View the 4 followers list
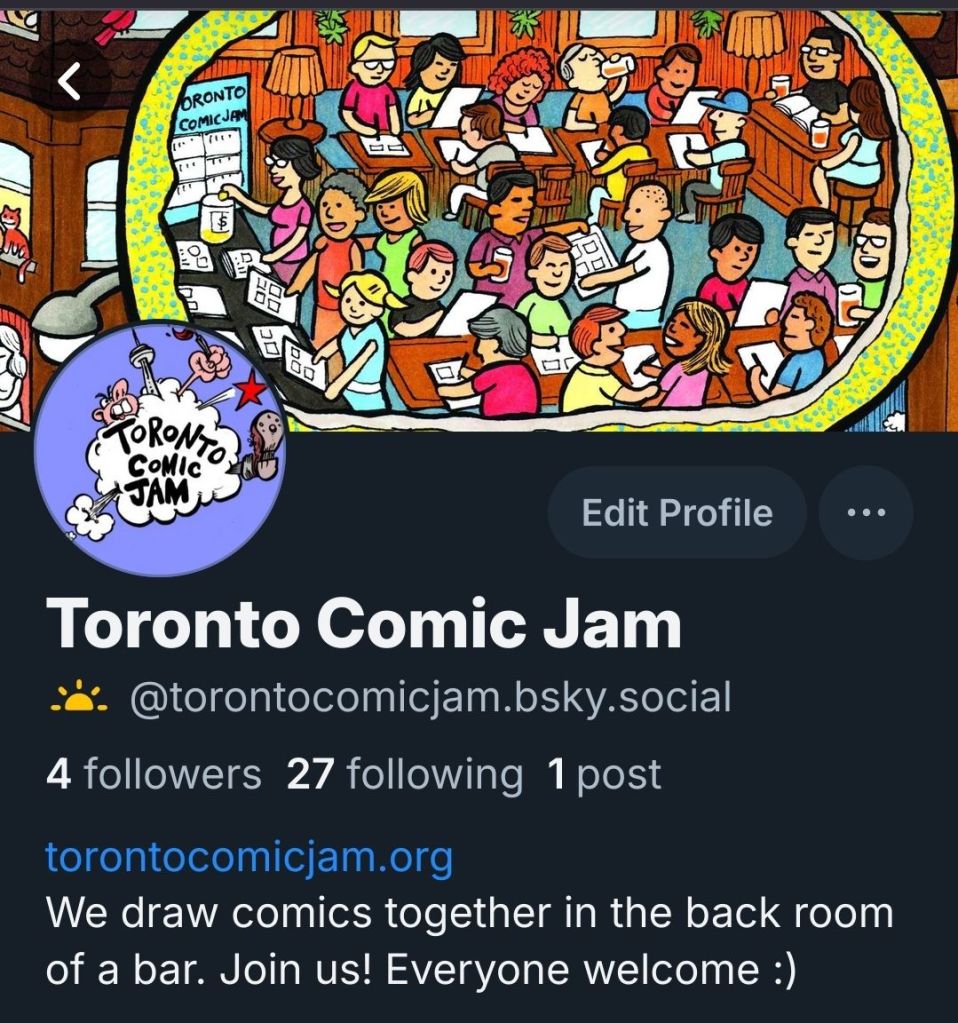Image resolution: width=958 pixels, height=1023 pixels. pyautogui.click(x=154, y=774)
